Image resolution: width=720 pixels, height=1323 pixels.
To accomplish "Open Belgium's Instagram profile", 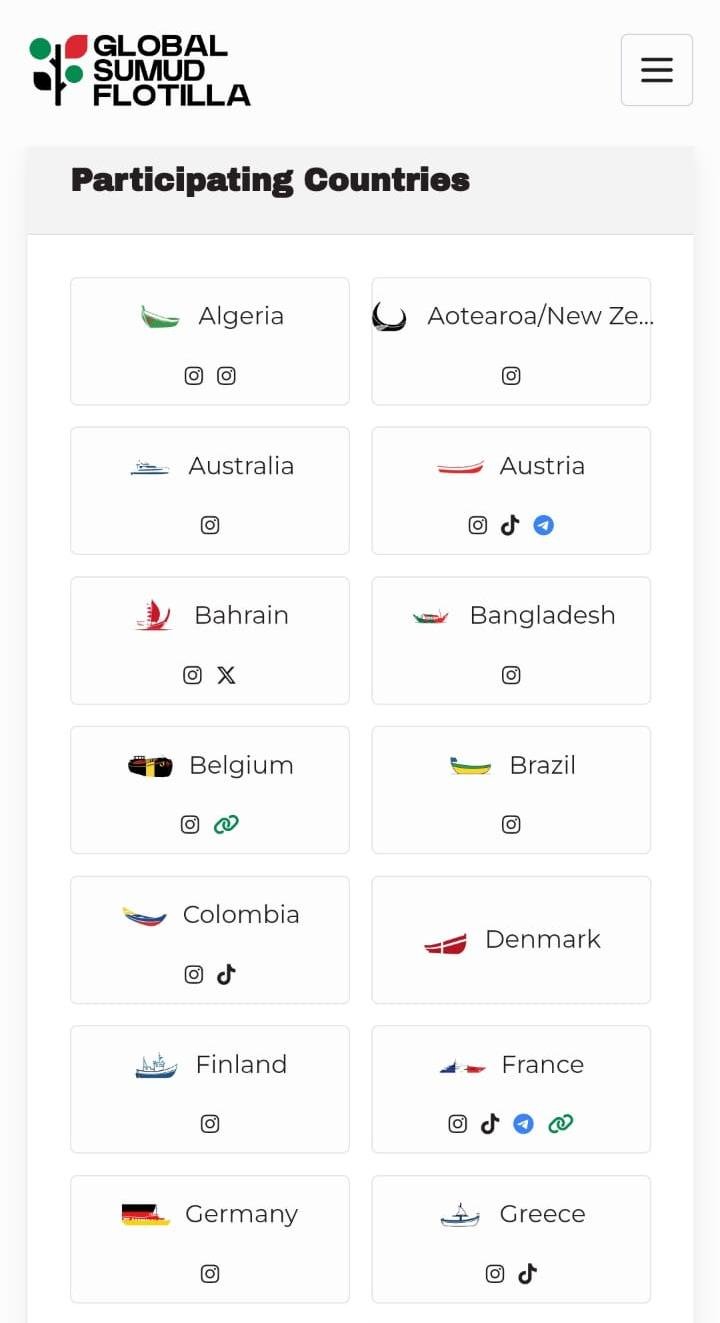I will [190, 824].
